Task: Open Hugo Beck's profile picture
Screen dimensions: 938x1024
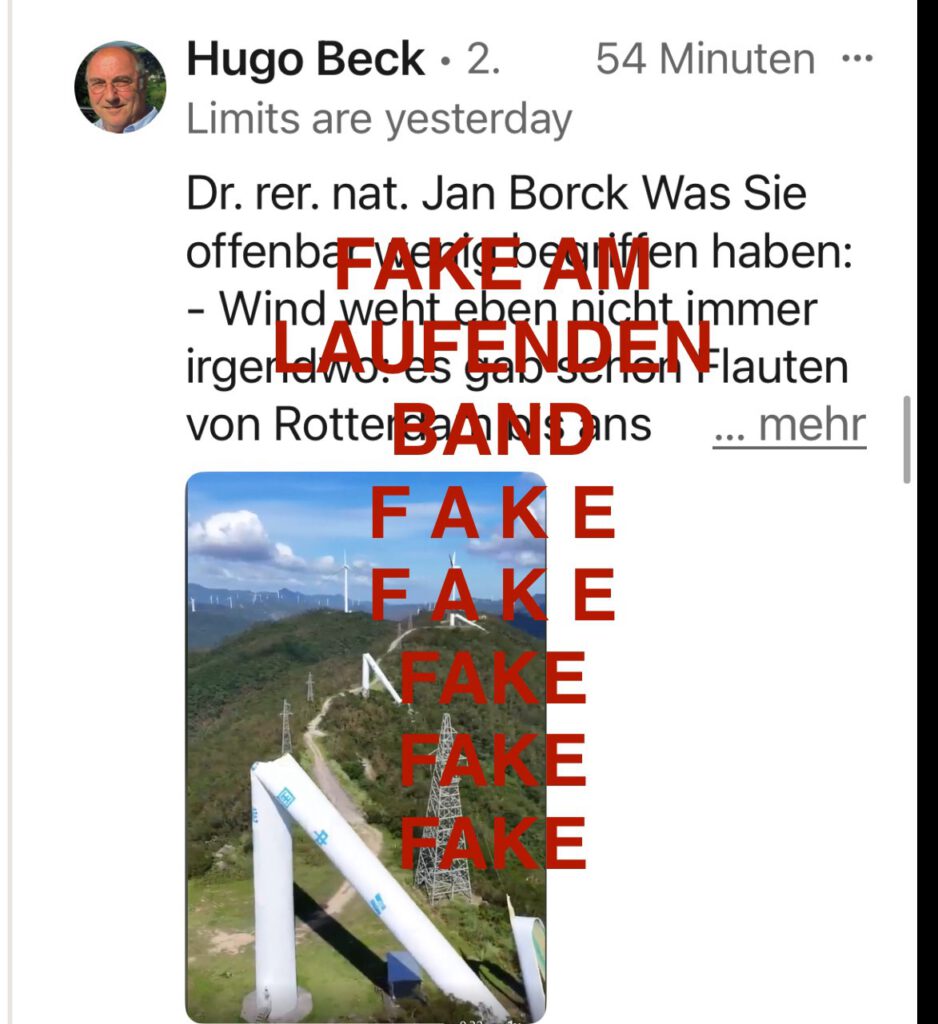Action: click(x=120, y=87)
